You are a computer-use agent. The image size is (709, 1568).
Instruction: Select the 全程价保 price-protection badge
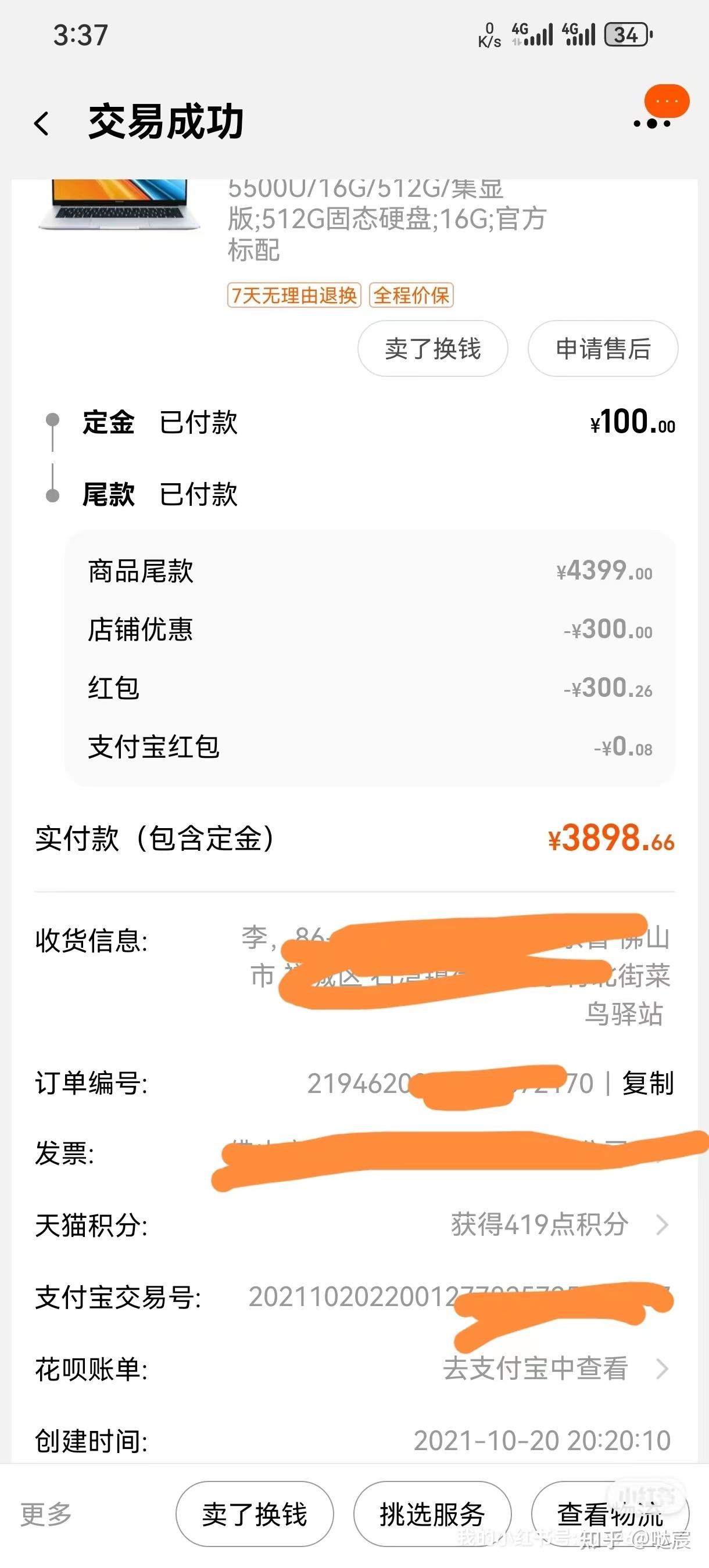(412, 296)
